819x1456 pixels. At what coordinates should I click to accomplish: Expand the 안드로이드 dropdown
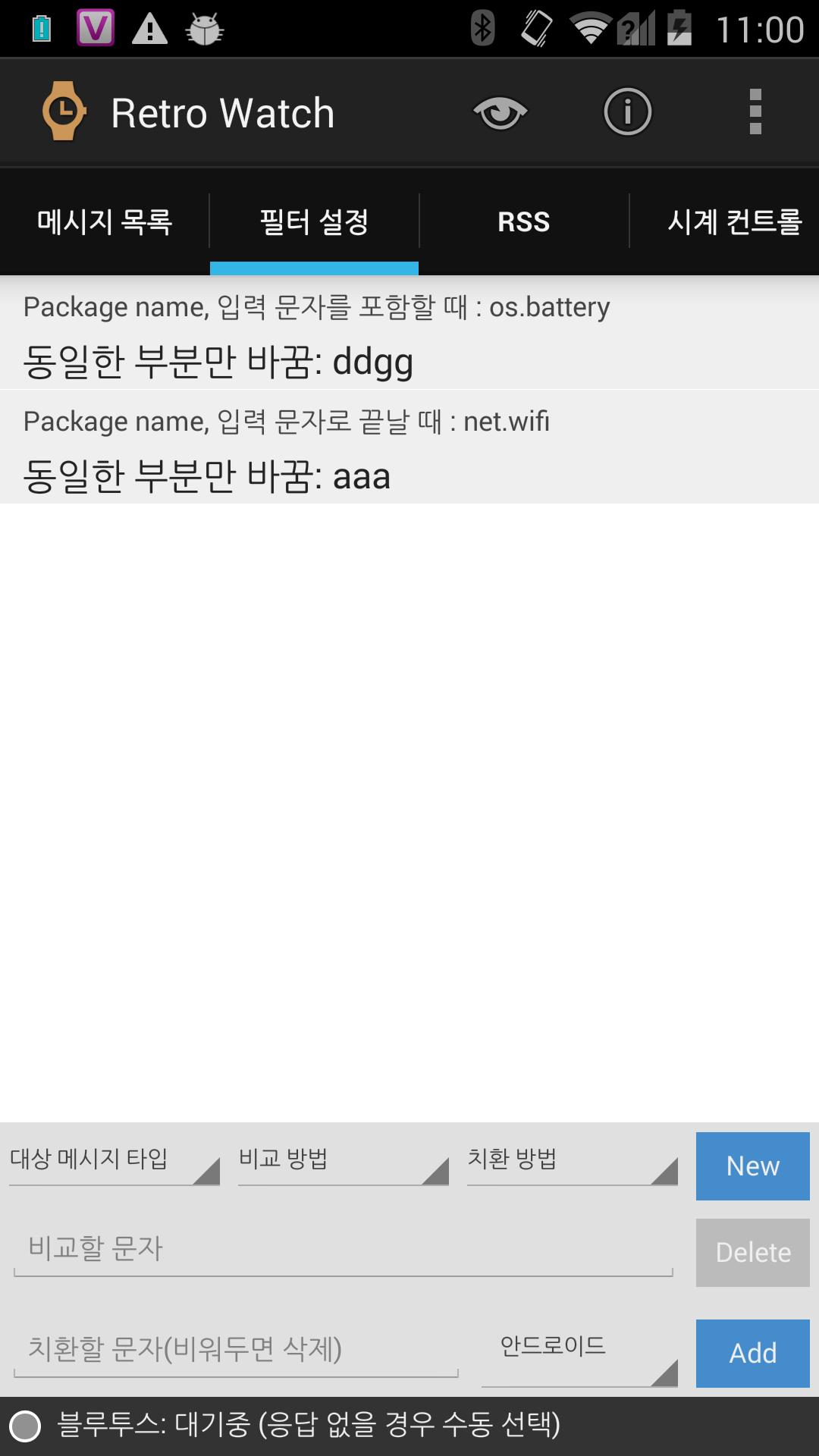[579, 1354]
